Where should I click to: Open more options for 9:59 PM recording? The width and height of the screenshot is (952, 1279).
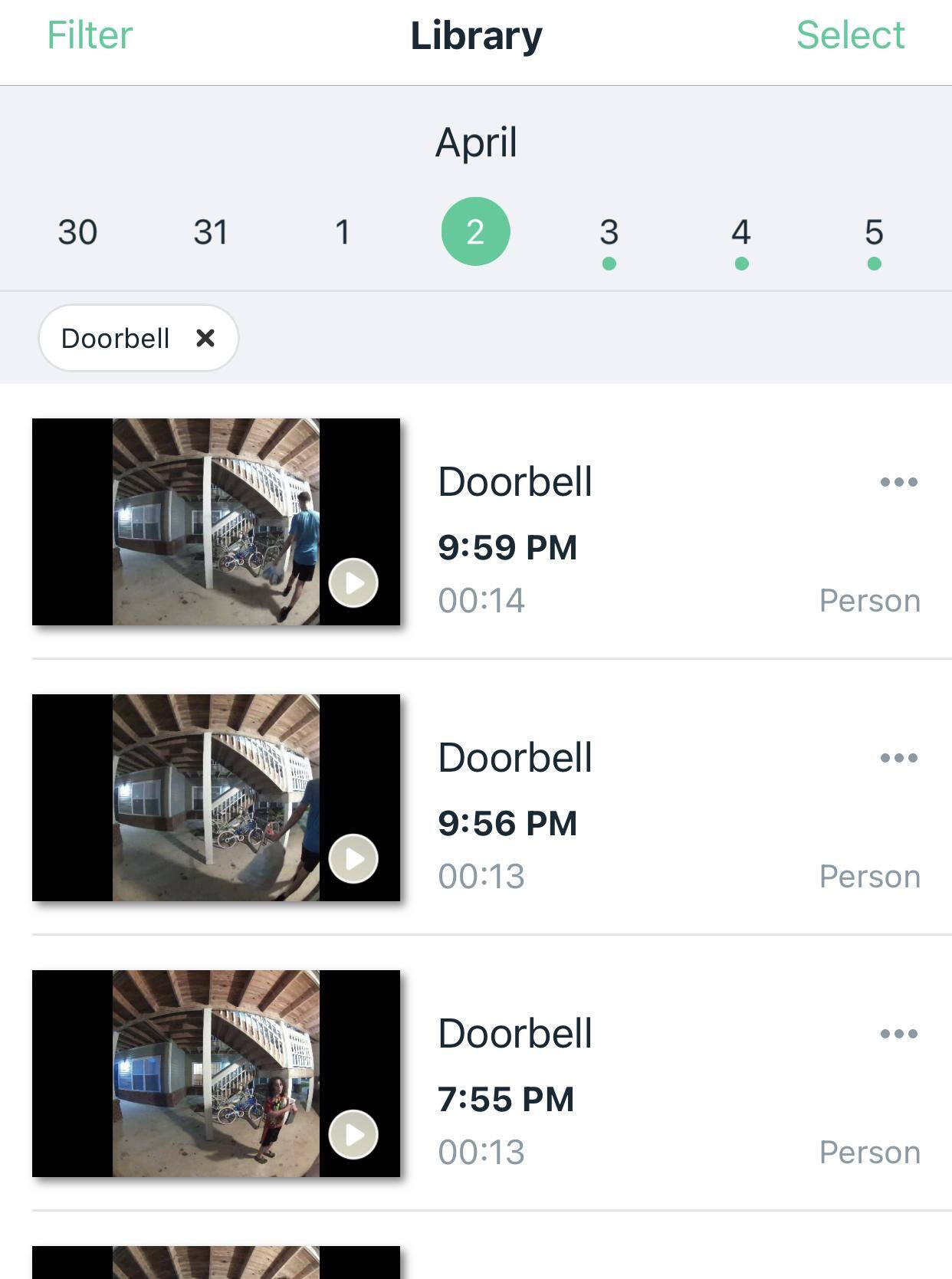tap(898, 482)
